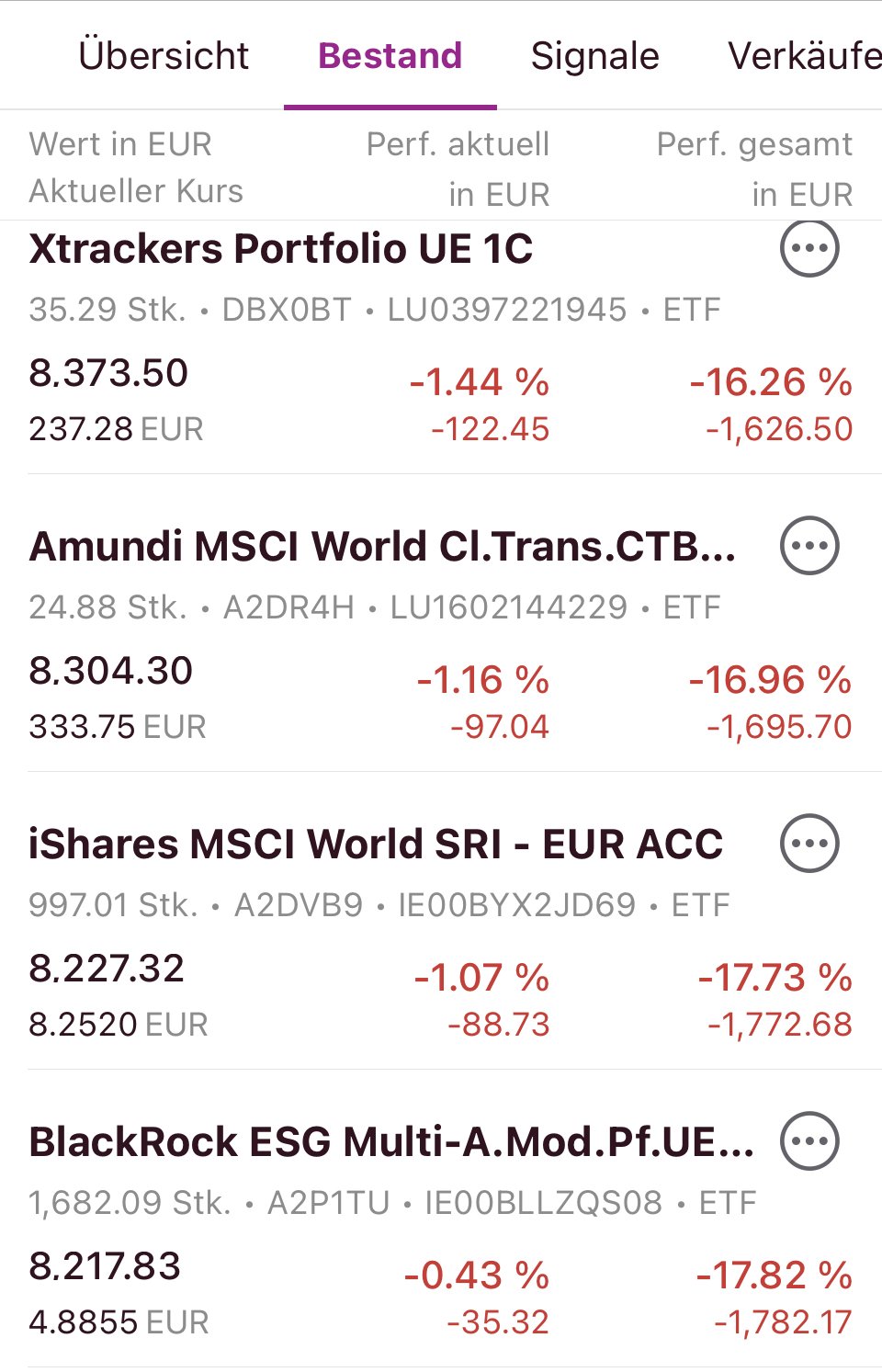The image size is (882, 1372).
Task: Select the Bestand tab
Action: pyautogui.click(x=390, y=56)
